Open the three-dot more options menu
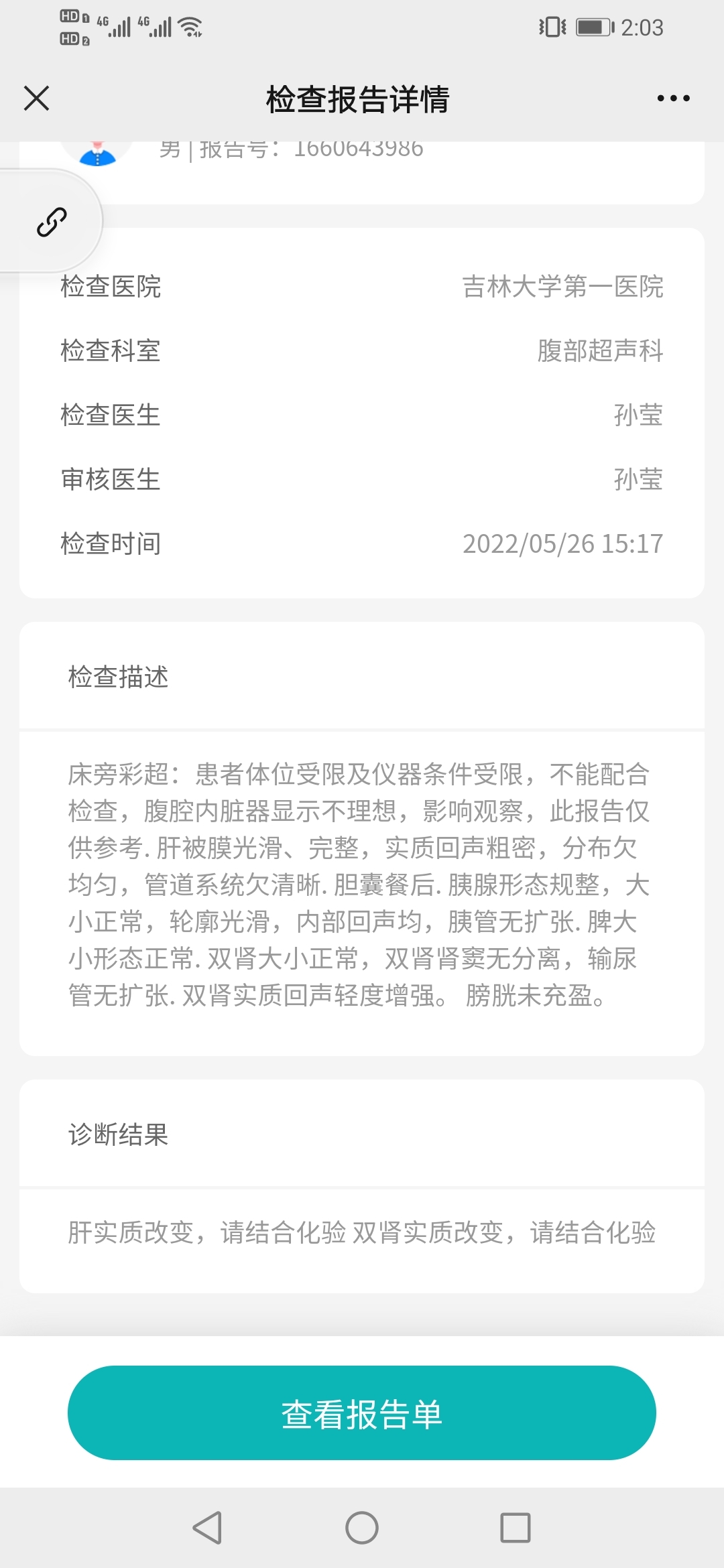The height and width of the screenshot is (1568, 724). pos(673,99)
